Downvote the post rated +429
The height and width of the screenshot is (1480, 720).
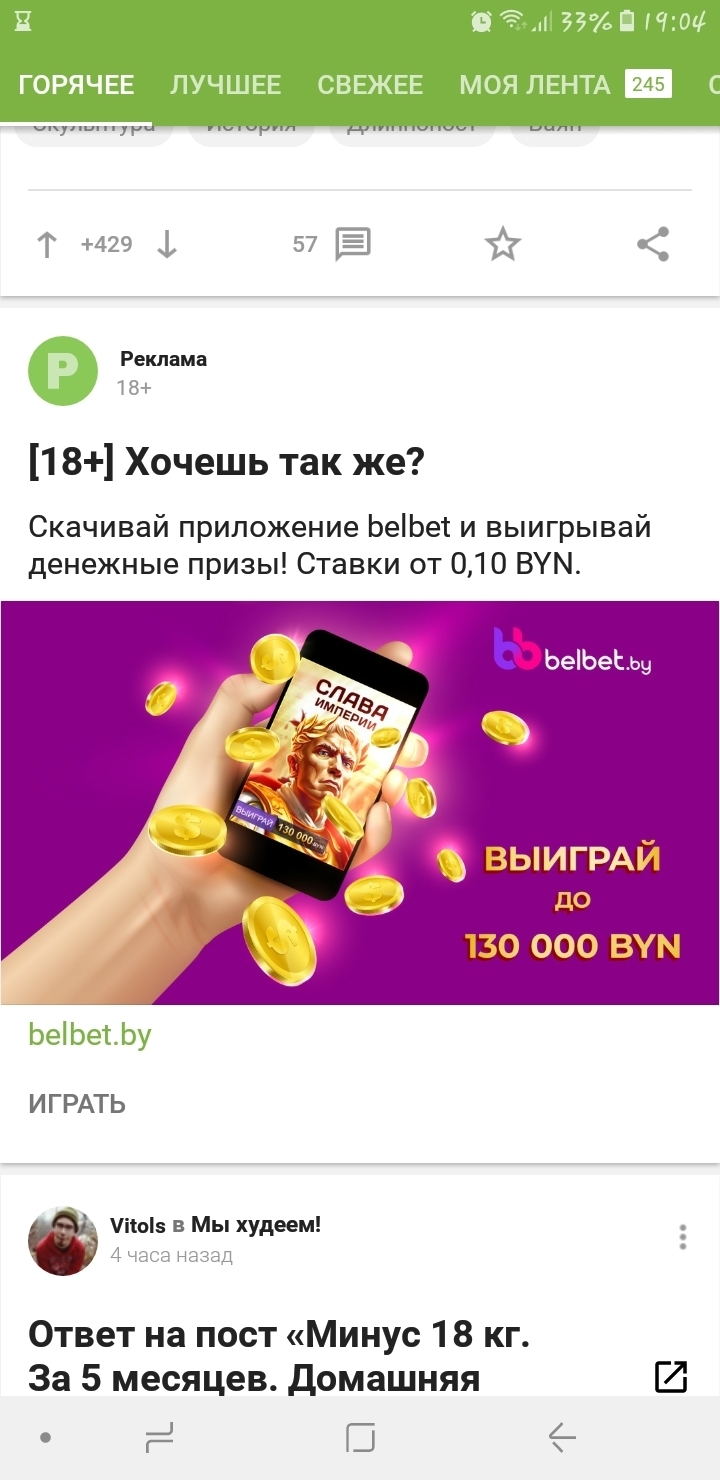click(167, 244)
